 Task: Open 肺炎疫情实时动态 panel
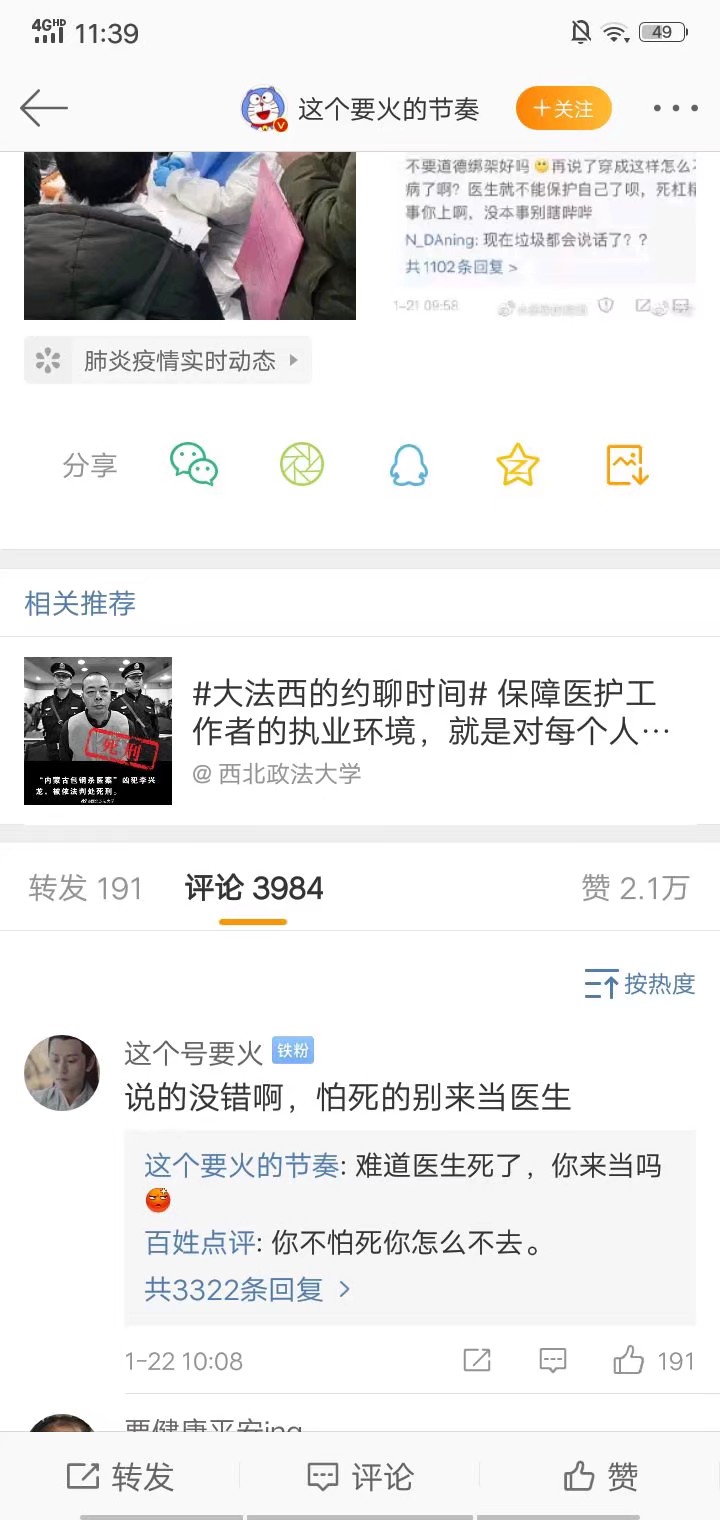pyautogui.click(x=166, y=359)
